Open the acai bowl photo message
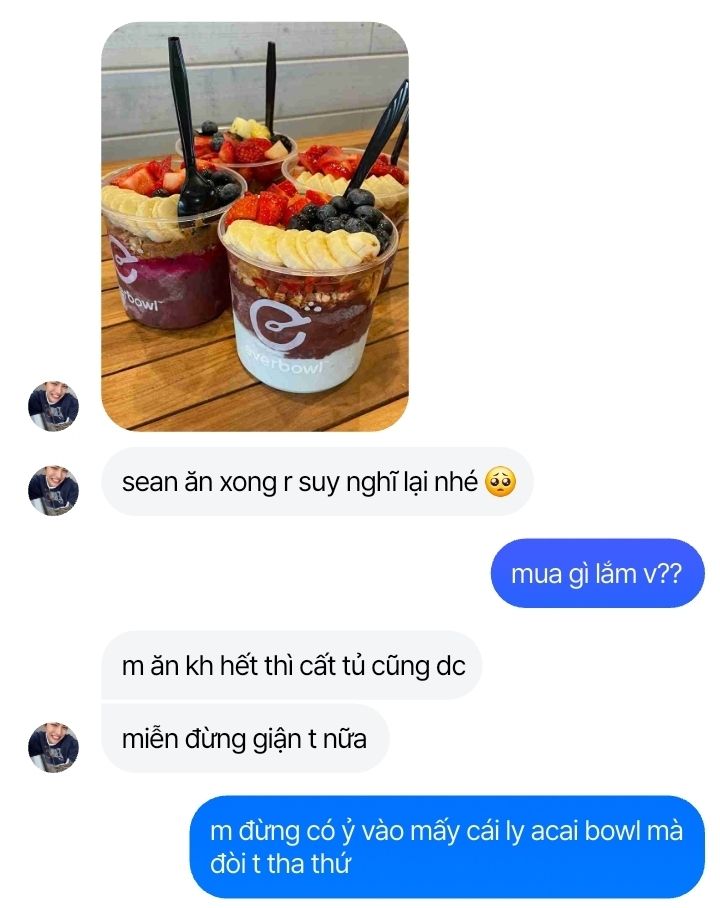This screenshot has height=908, width=720. pyautogui.click(x=255, y=227)
